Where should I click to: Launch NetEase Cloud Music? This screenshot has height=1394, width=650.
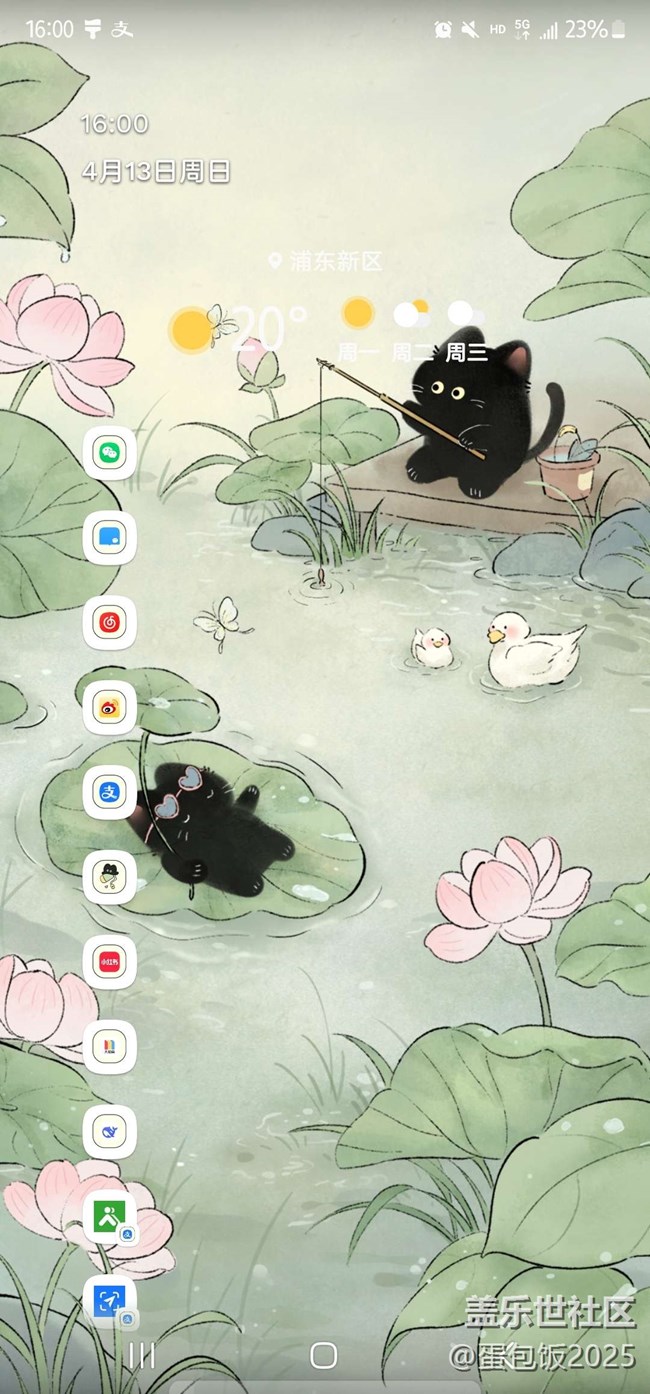tap(109, 622)
